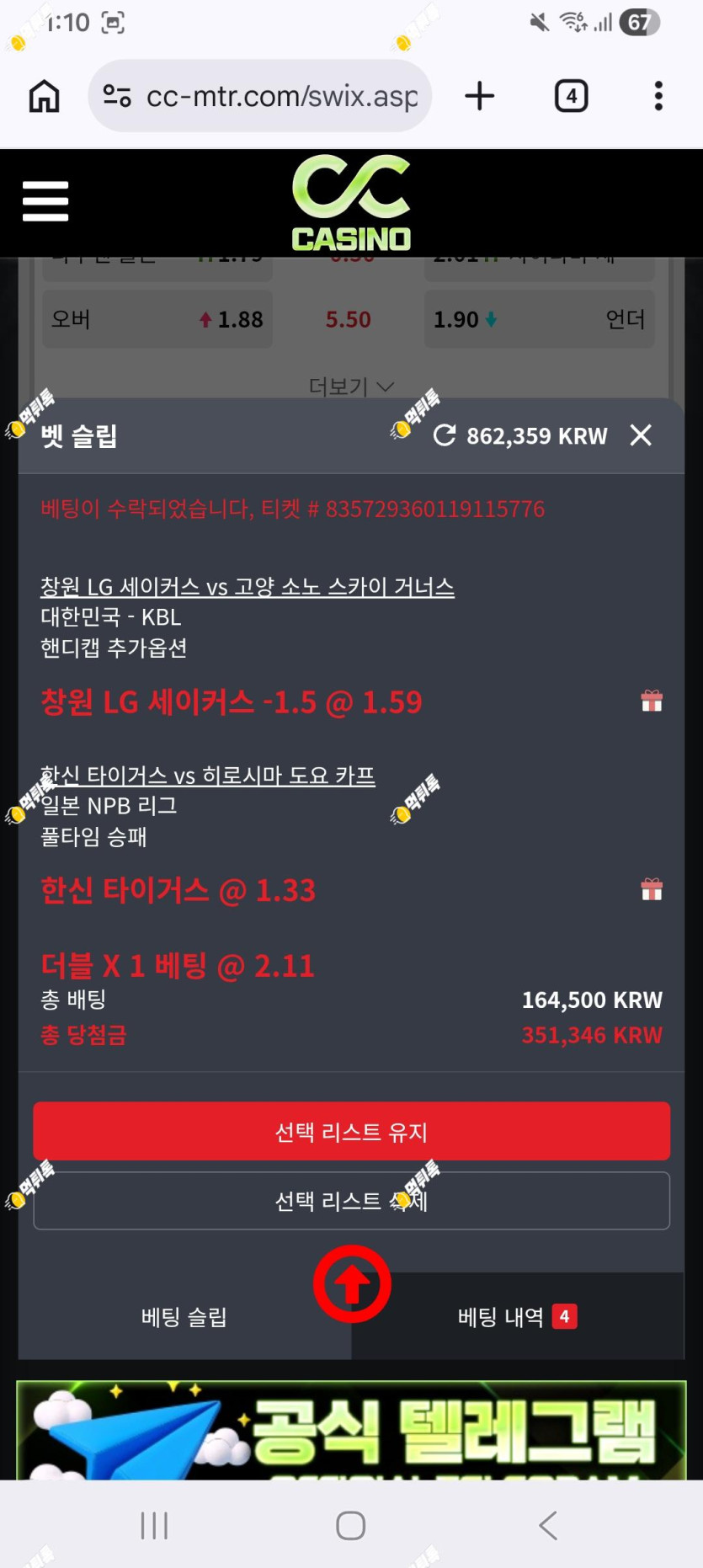Tap the cc-mtr.com address bar
This screenshot has width=703, height=1568.
coord(260,96)
